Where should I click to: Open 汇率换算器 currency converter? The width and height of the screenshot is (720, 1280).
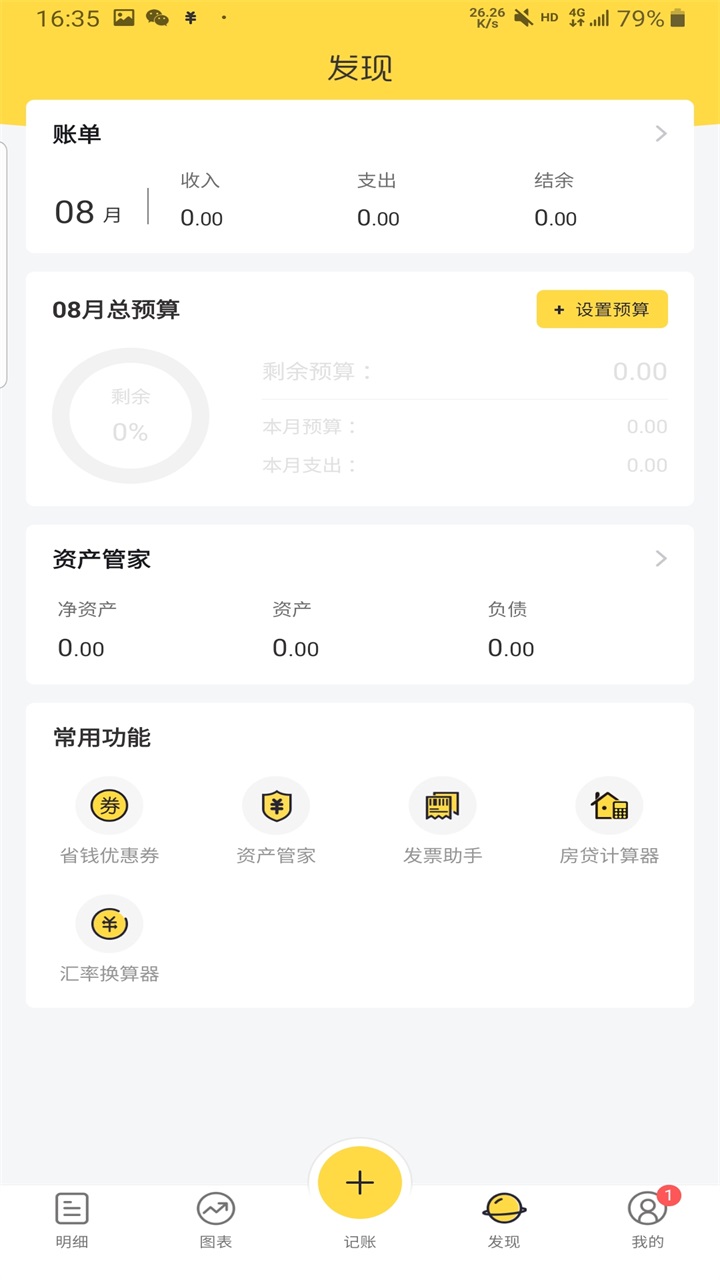click(x=110, y=939)
